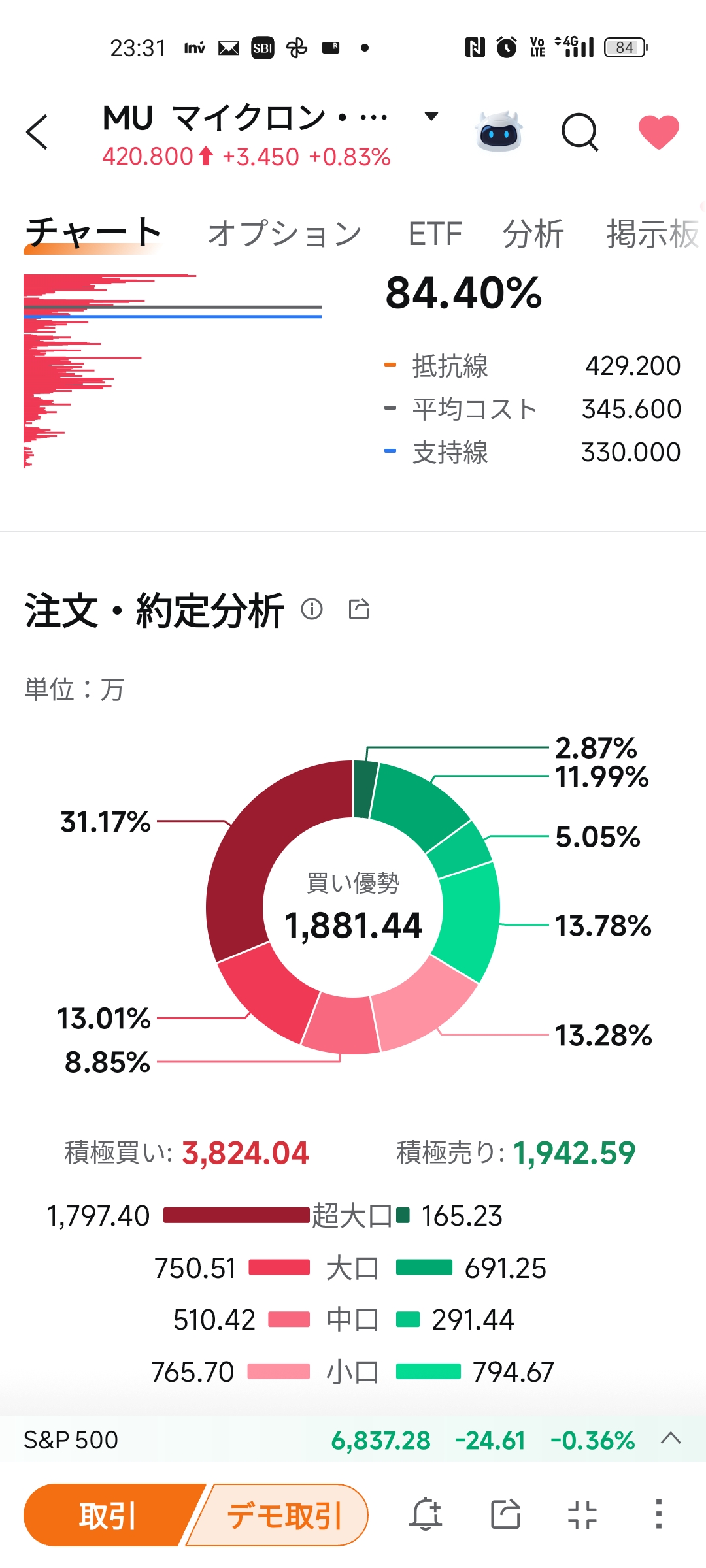Expand the S&P 500 index bar
This screenshot has height=1568, width=706.
(671, 1439)
